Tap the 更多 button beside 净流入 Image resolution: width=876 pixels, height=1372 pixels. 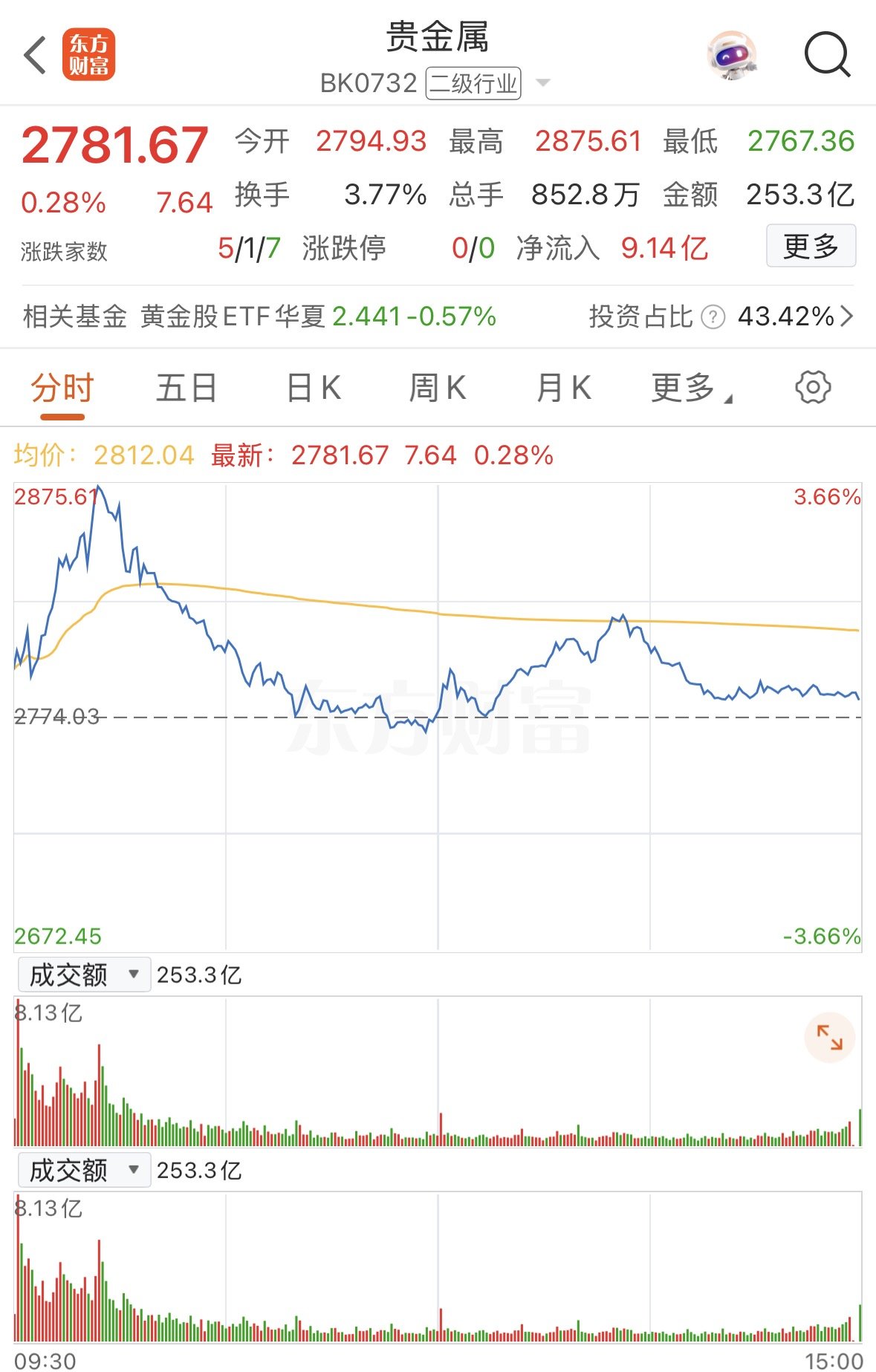coord(811,246)
